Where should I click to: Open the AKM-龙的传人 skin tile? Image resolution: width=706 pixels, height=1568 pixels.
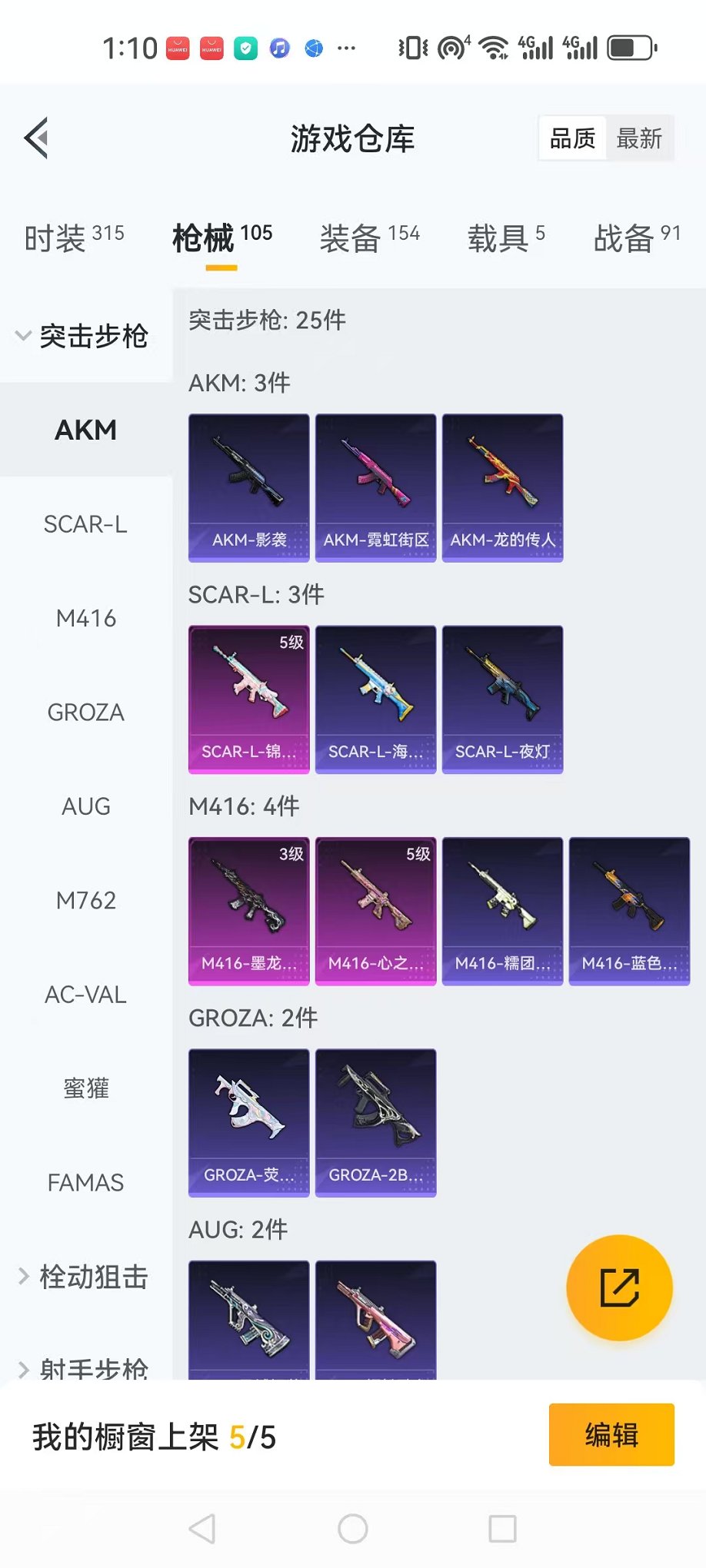tap(502, 488)
